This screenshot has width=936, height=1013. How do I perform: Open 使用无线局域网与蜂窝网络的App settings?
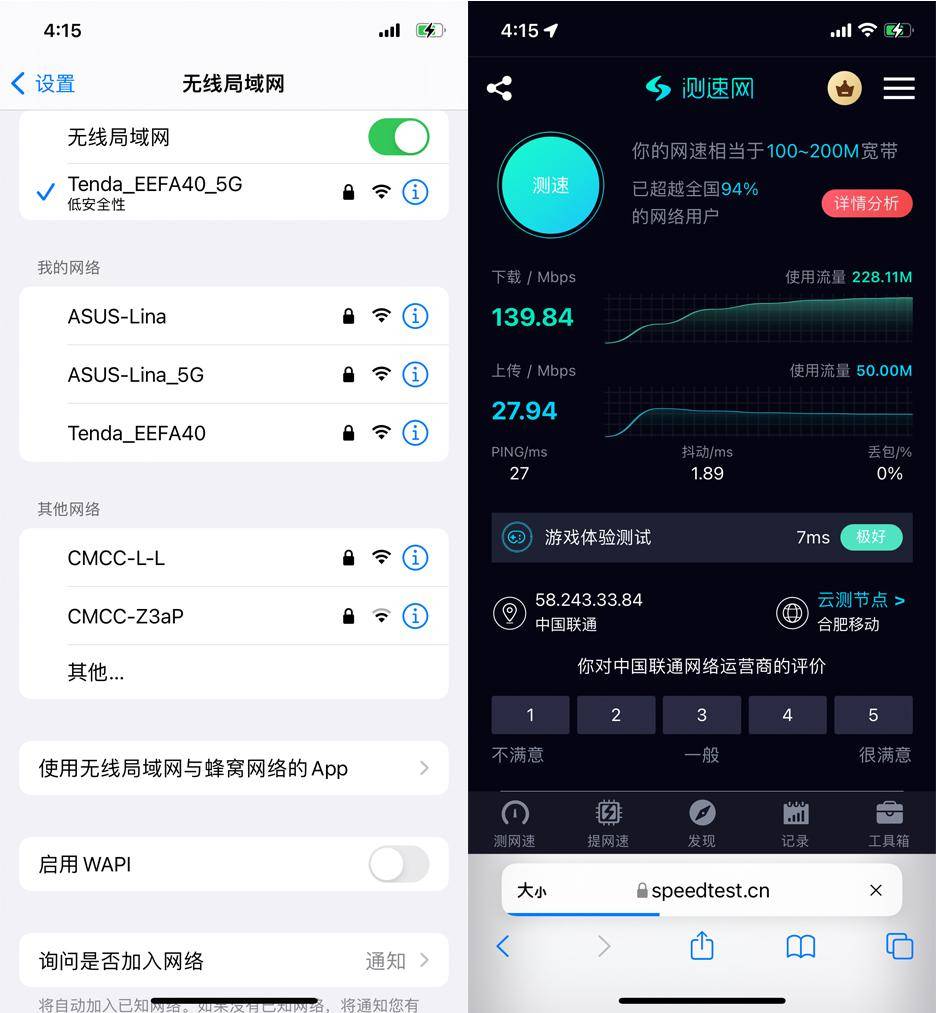234,768
